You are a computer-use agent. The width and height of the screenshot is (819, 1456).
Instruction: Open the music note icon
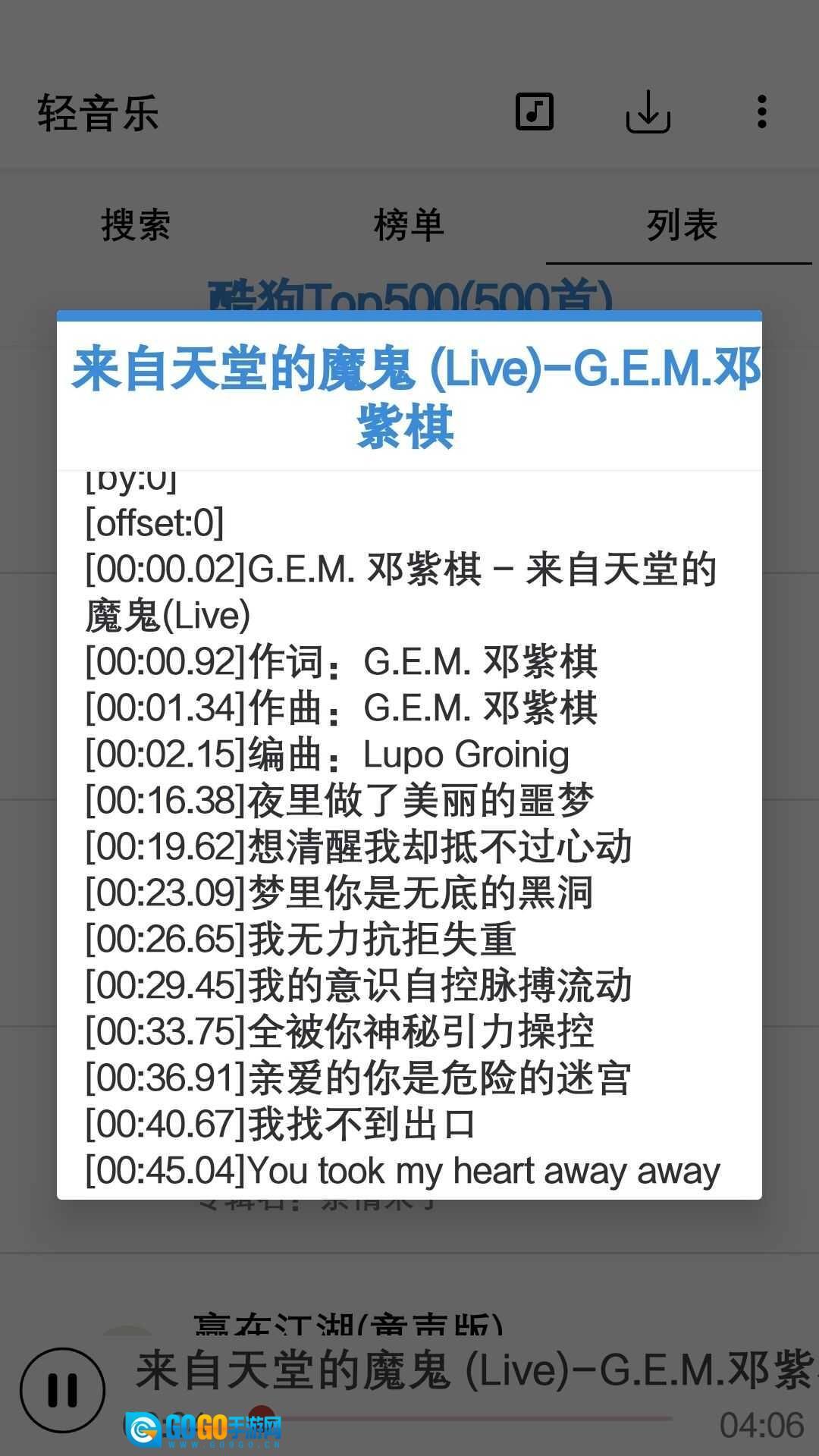tap(535, 112)
